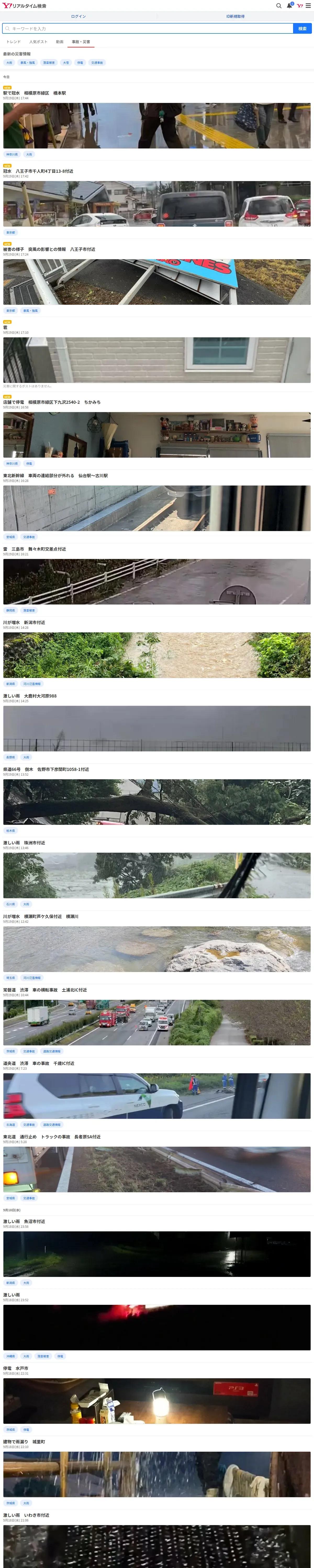Select the 大雨 disaster chip

tap(9, 63)
